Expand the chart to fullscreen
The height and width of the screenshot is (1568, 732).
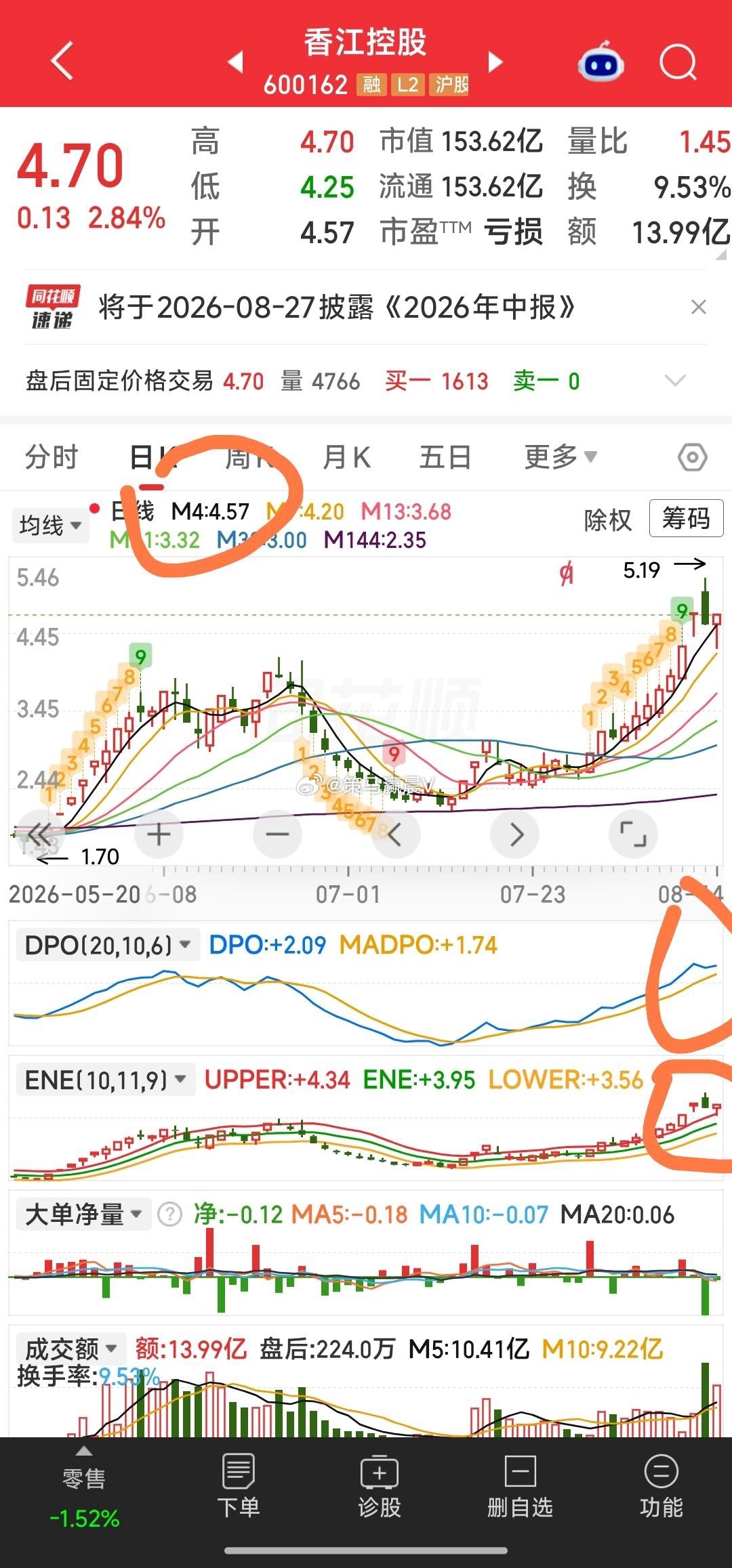(x=634, y=834)
